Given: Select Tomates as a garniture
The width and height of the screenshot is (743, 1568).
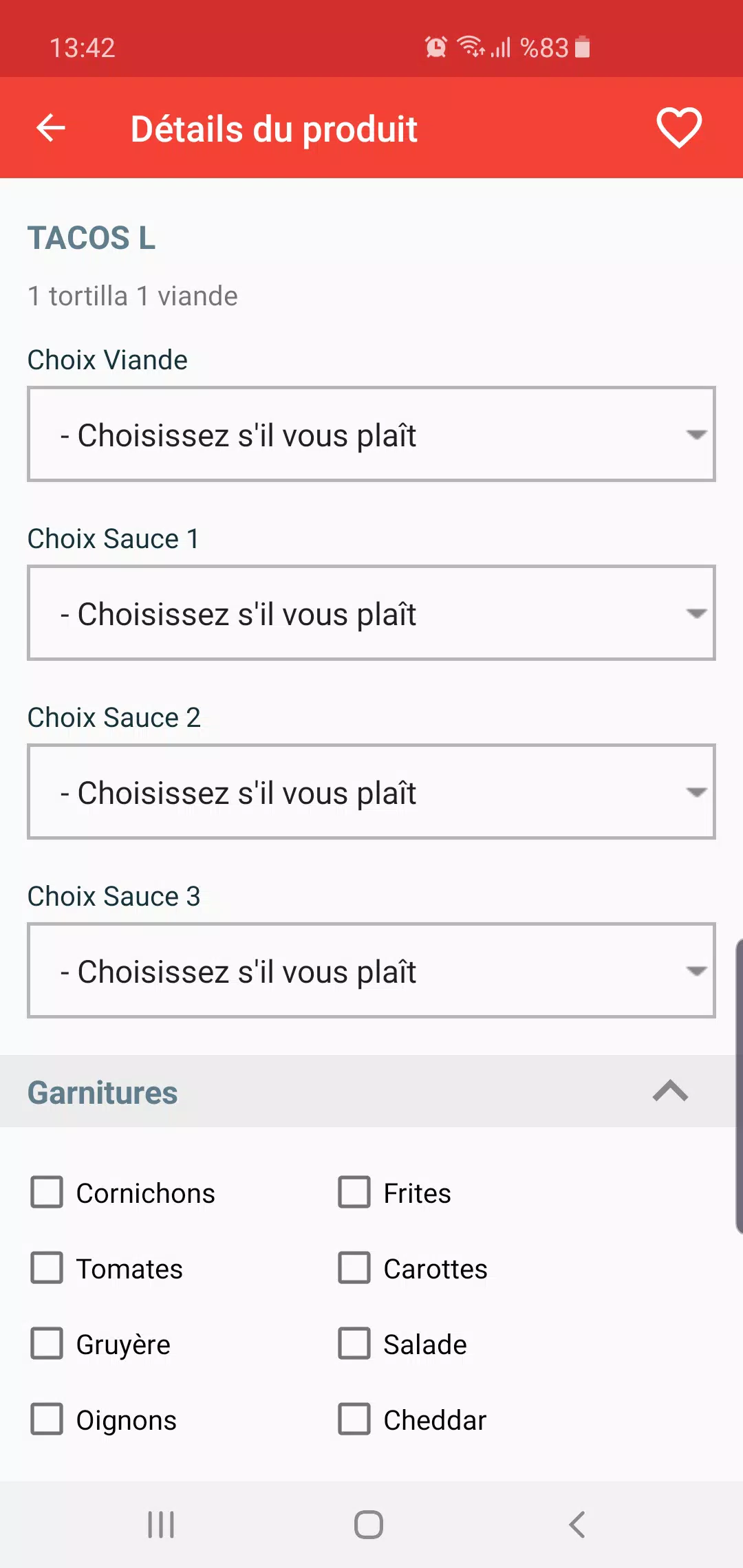Looking at the screenshot, I should [47, 1267].
